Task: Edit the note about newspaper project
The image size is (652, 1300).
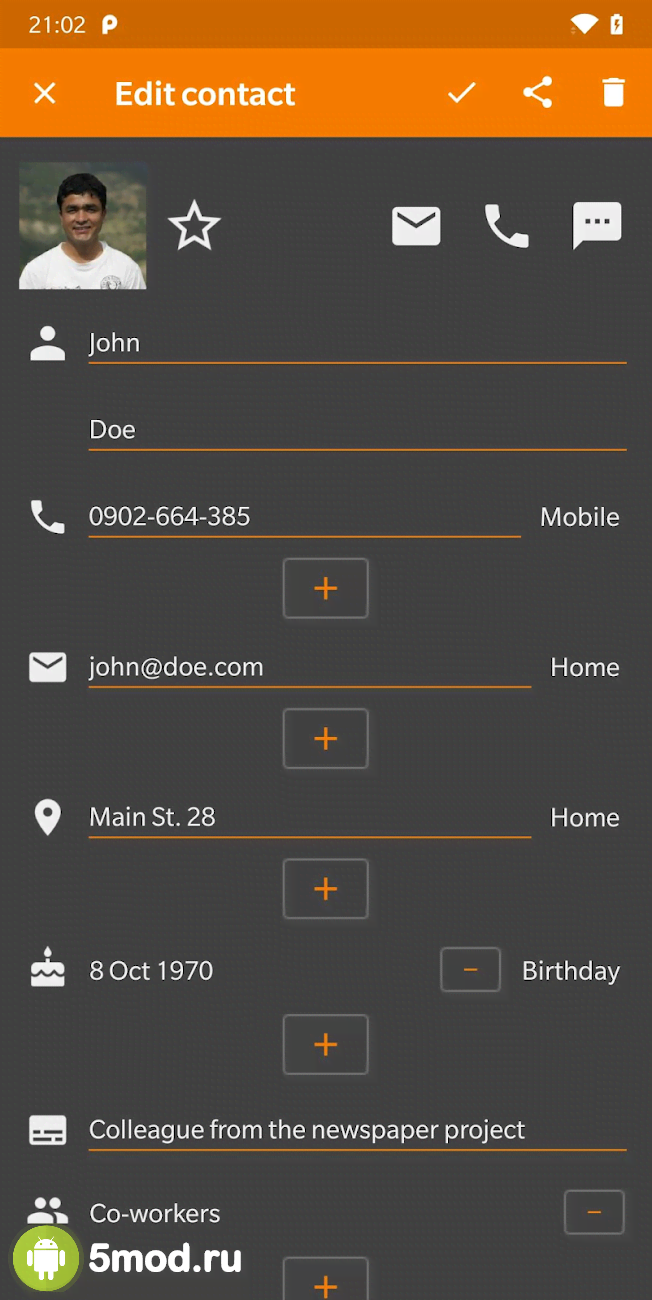Action: coord(356,1130)
